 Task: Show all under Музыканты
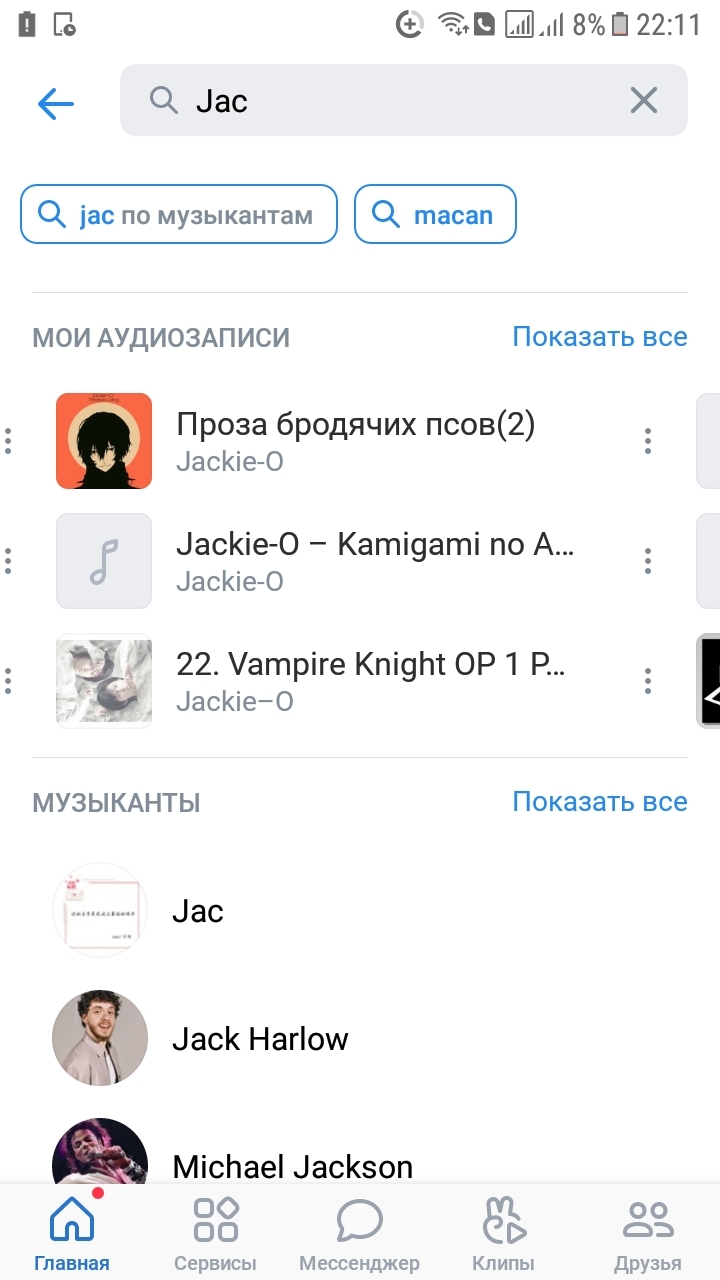click(599, 801)
